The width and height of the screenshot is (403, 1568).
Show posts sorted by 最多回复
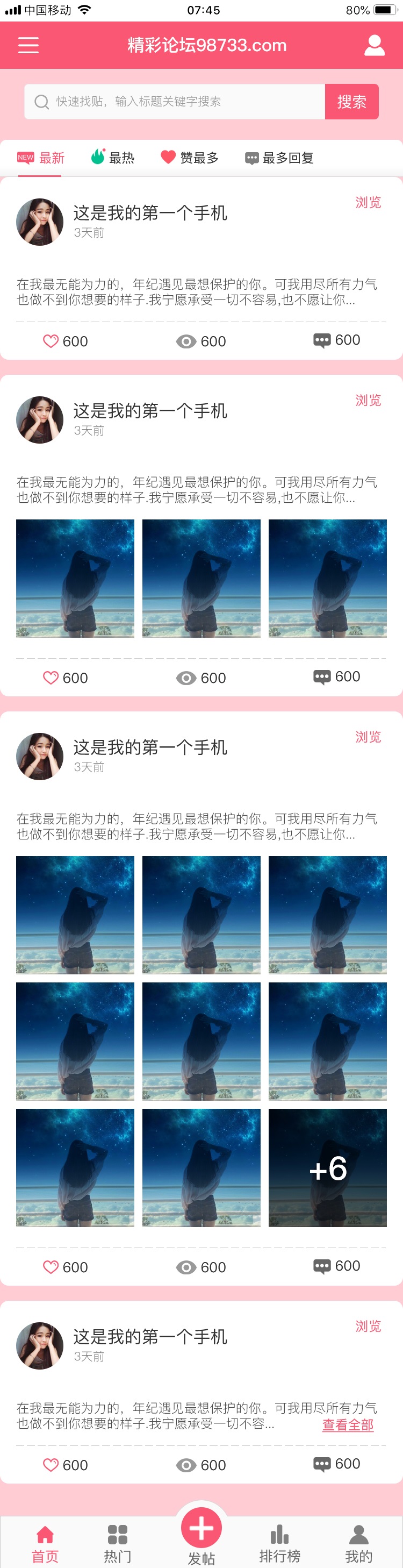tap(279, 158)
